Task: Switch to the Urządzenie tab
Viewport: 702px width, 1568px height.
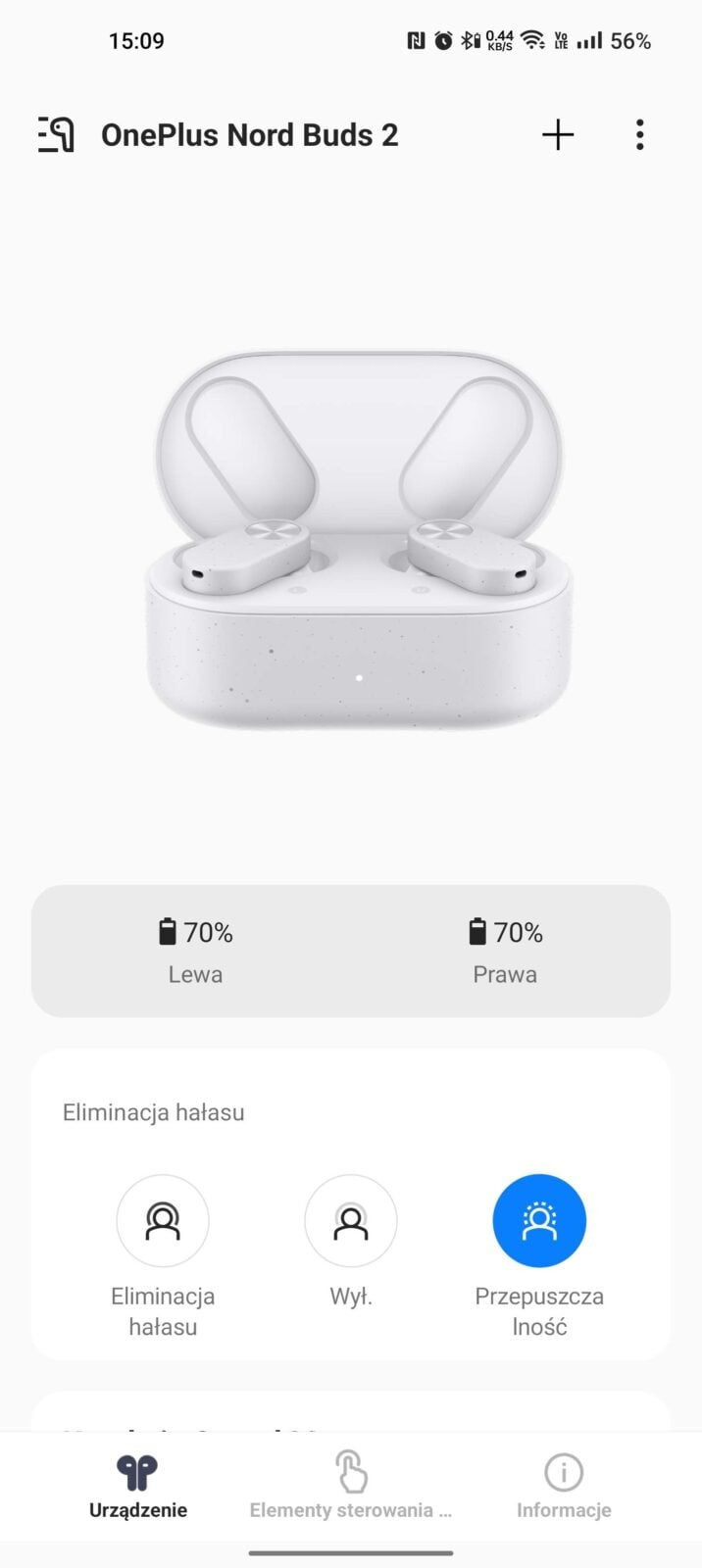Action: (x=138, y=1485)
